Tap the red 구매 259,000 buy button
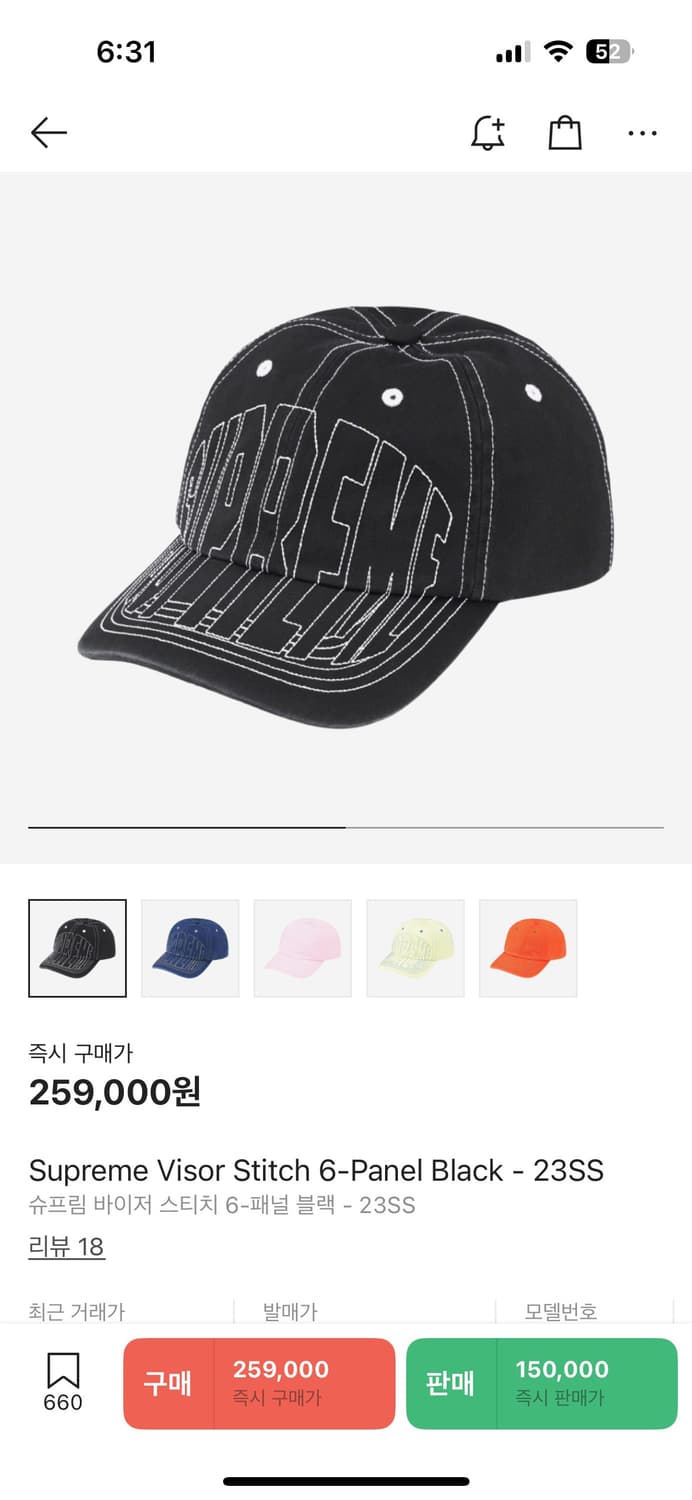 tap(259, 1383)
